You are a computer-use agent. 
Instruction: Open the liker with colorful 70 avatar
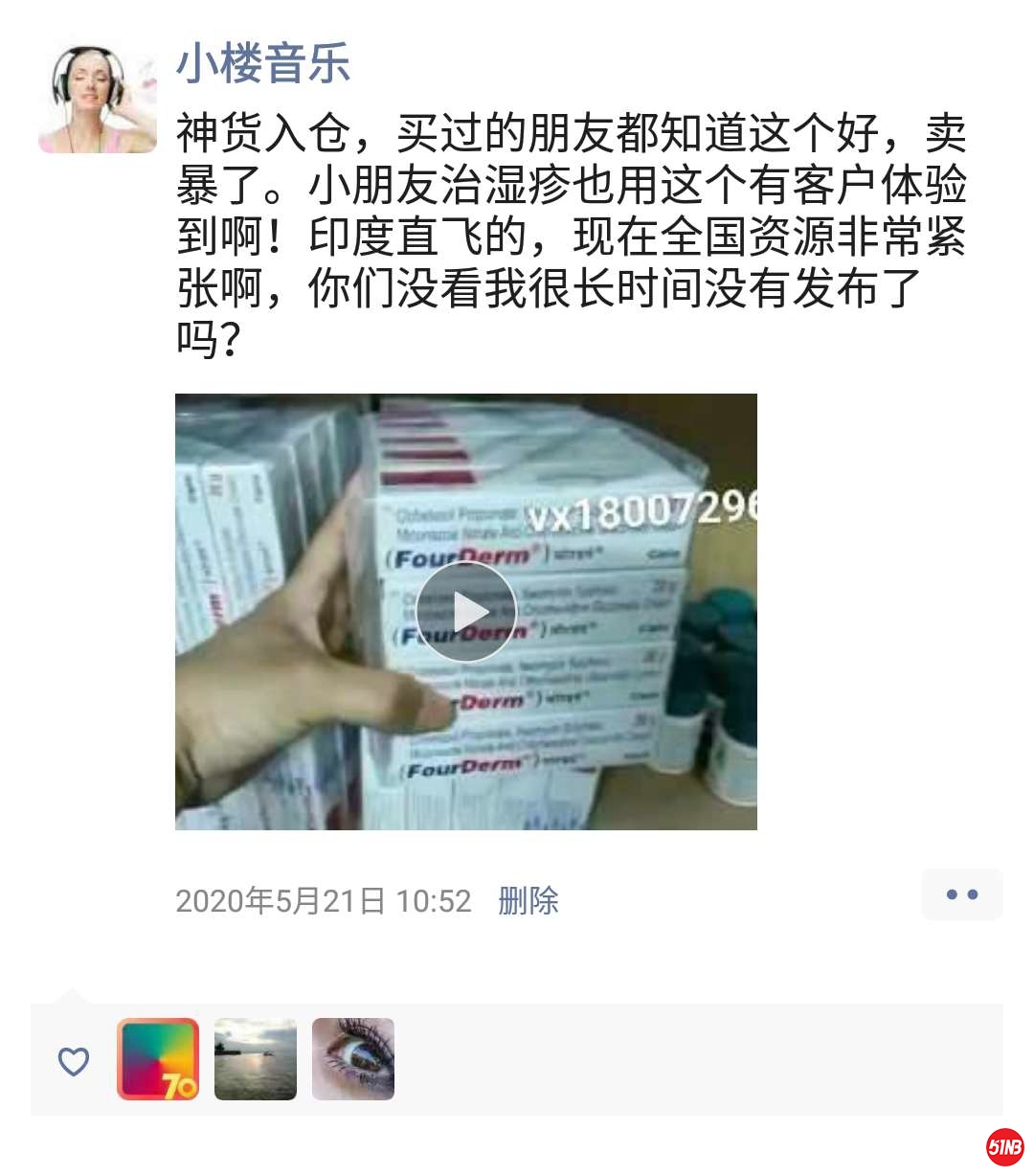158,1059
